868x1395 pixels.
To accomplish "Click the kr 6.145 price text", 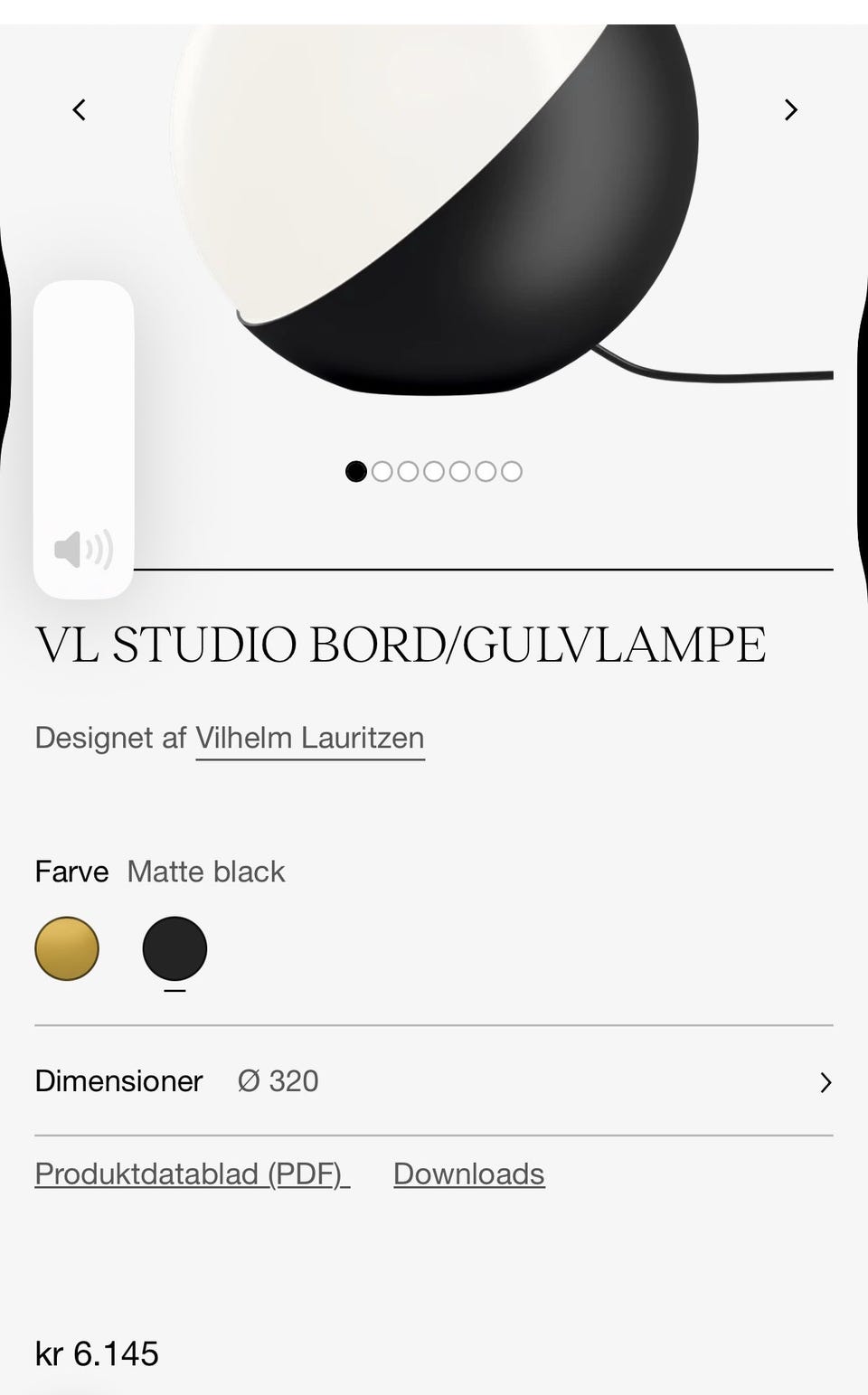I will click(x=97, y=1354).
